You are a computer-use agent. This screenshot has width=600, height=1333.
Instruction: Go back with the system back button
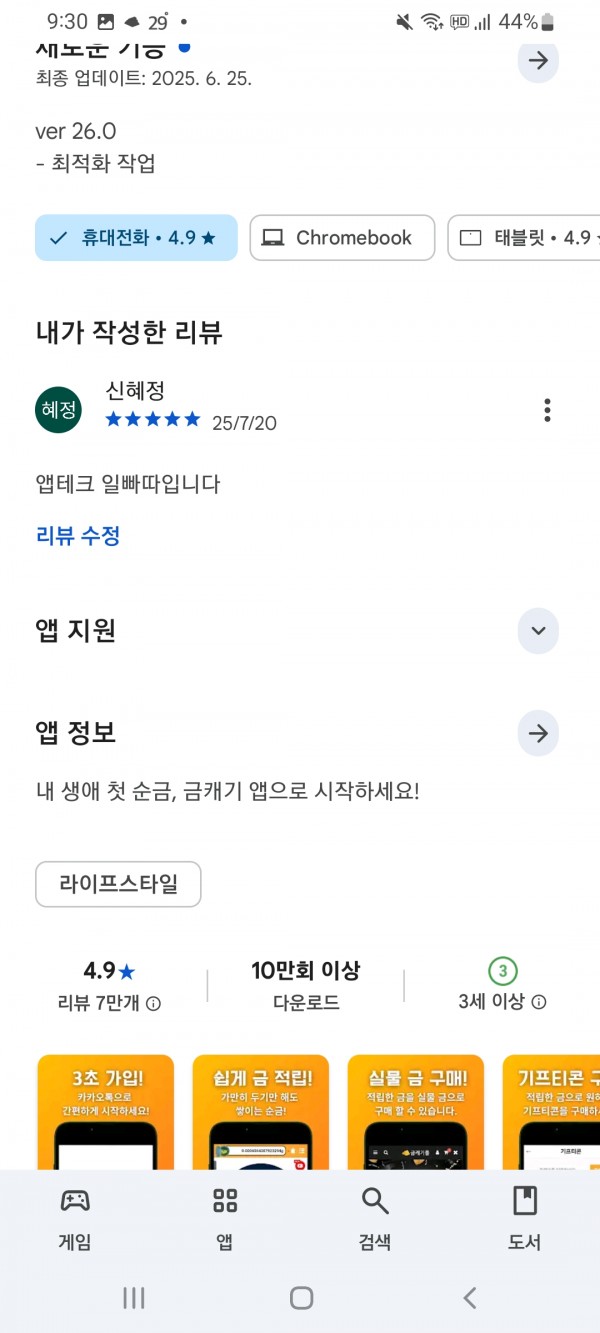click(x=470, y=1298)
